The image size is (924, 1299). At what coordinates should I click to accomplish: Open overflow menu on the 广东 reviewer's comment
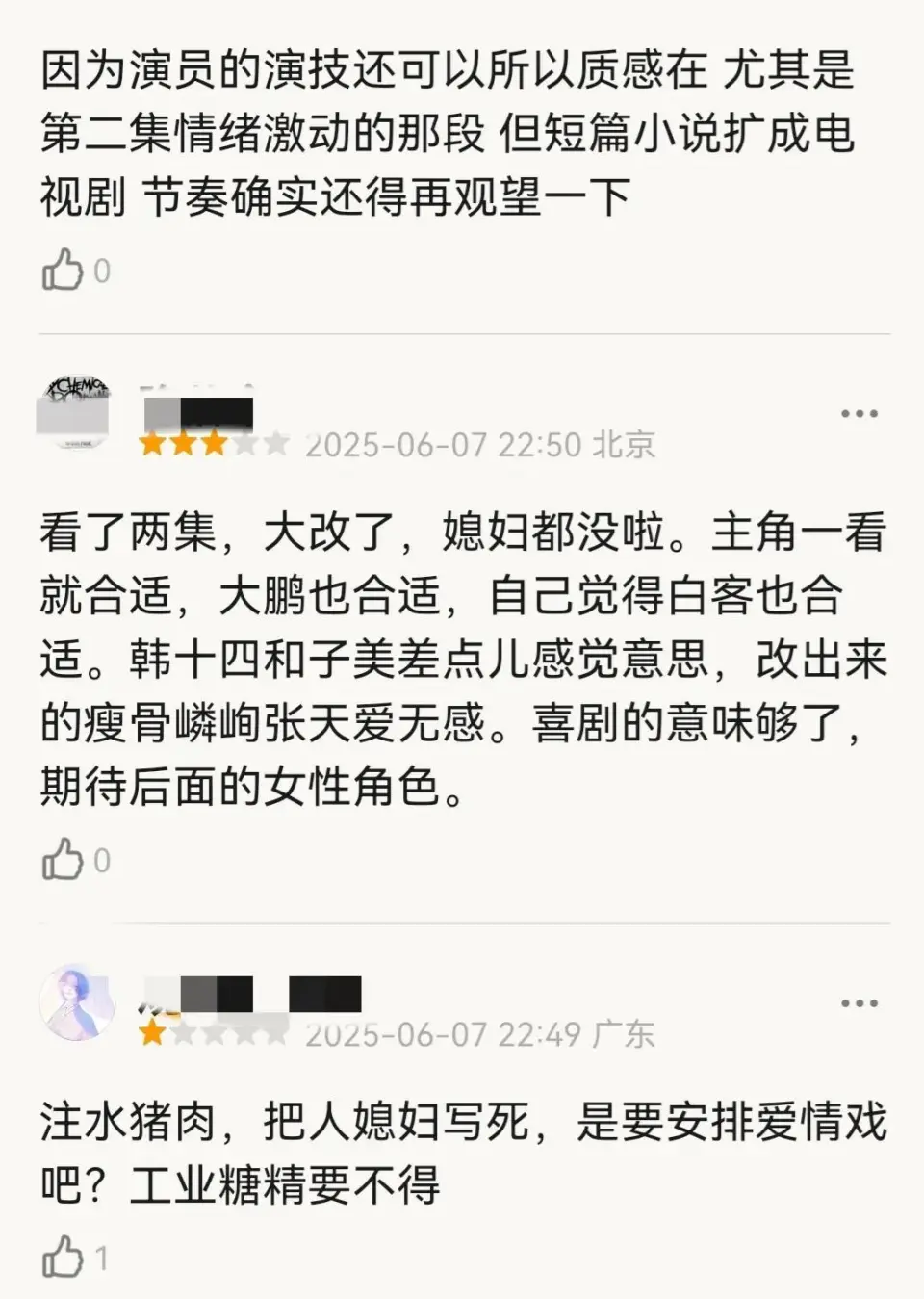[x=859, y=1003]
